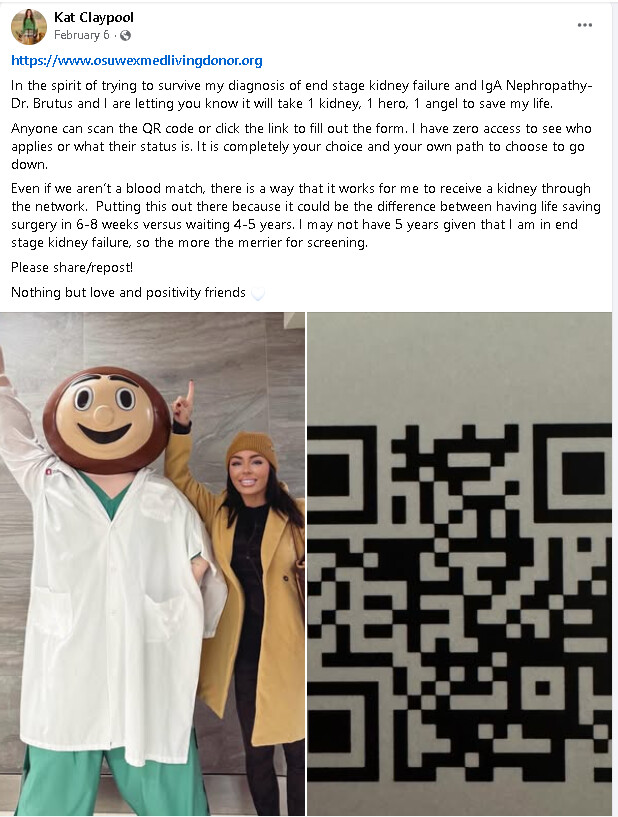Viewport: 618px width, 817px height.
Task: Open the post's February 6 timestamp
Action: pyautogui.click(x=81, y=35)
